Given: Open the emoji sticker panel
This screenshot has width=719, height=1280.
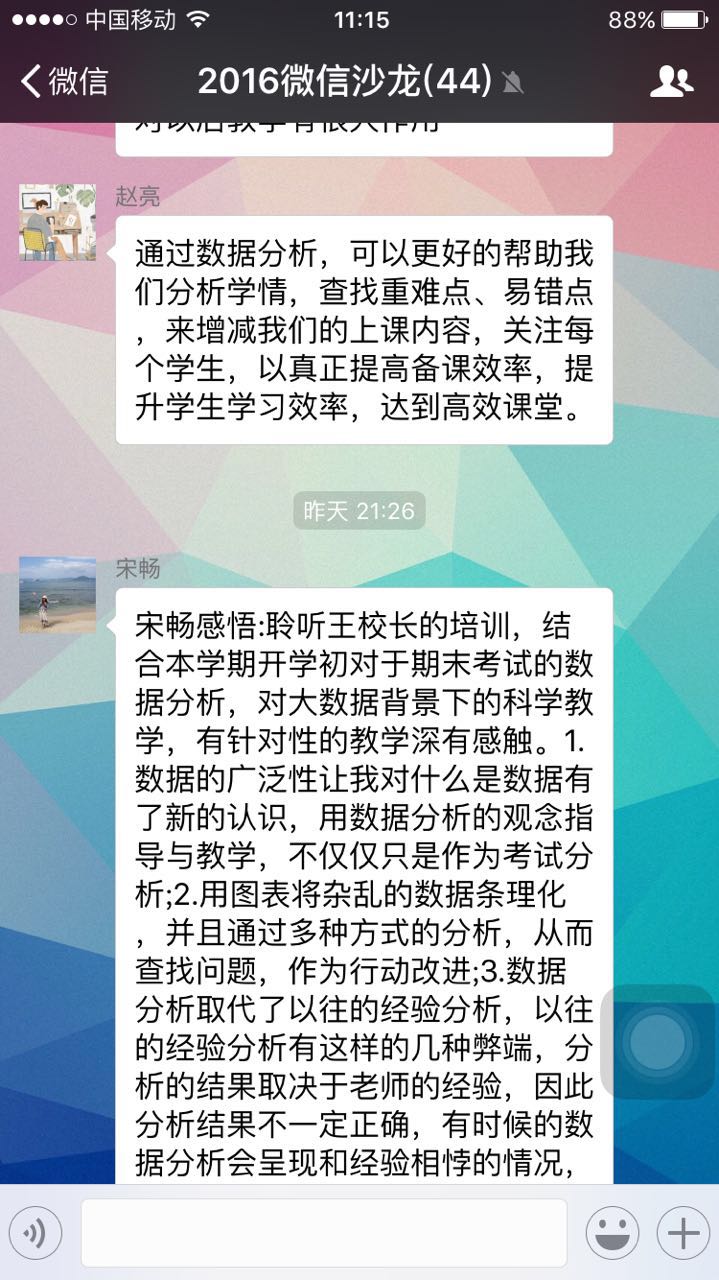Looking at the screenshot, I should (x=612, y=1233).
